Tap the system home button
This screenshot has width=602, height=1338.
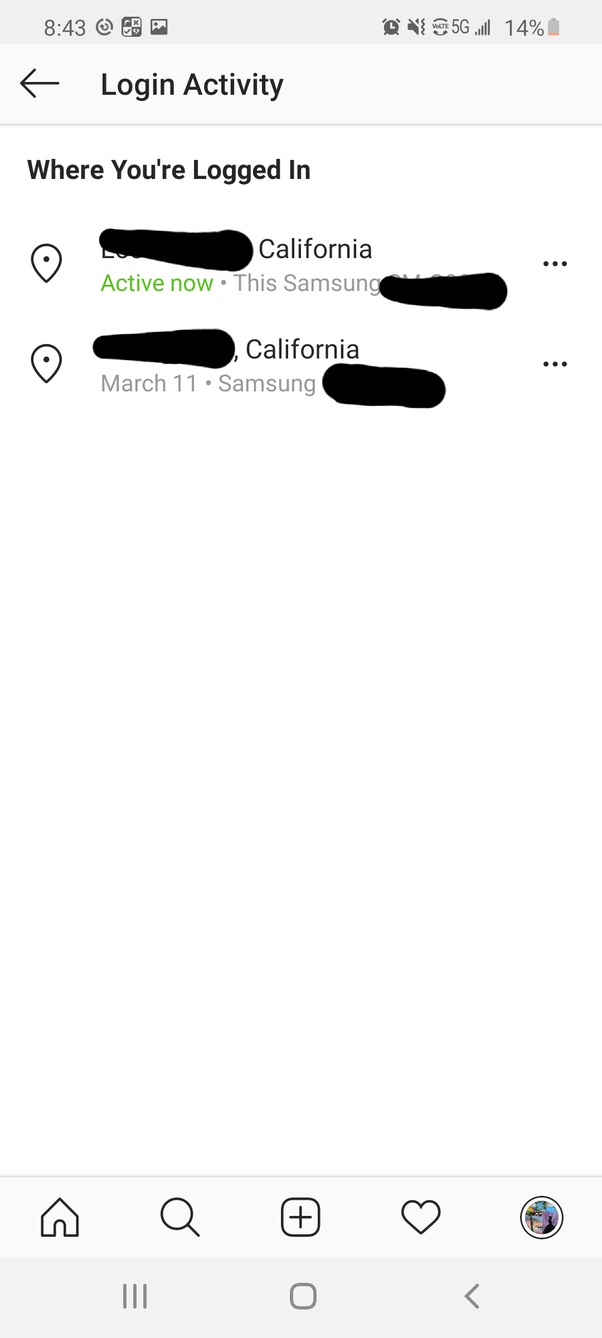coord(302,1297)
